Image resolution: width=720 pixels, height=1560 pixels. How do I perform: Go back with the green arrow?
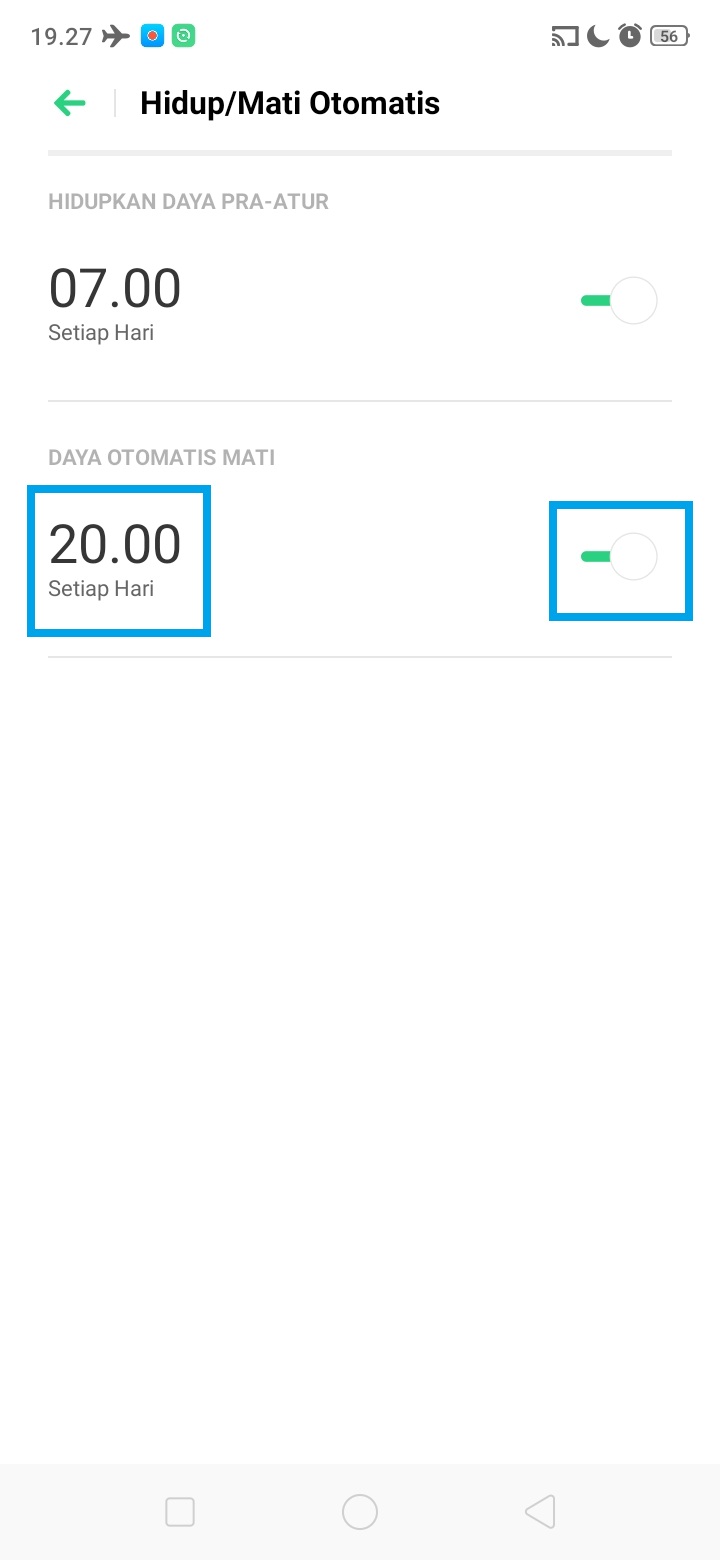pos(70,103)
